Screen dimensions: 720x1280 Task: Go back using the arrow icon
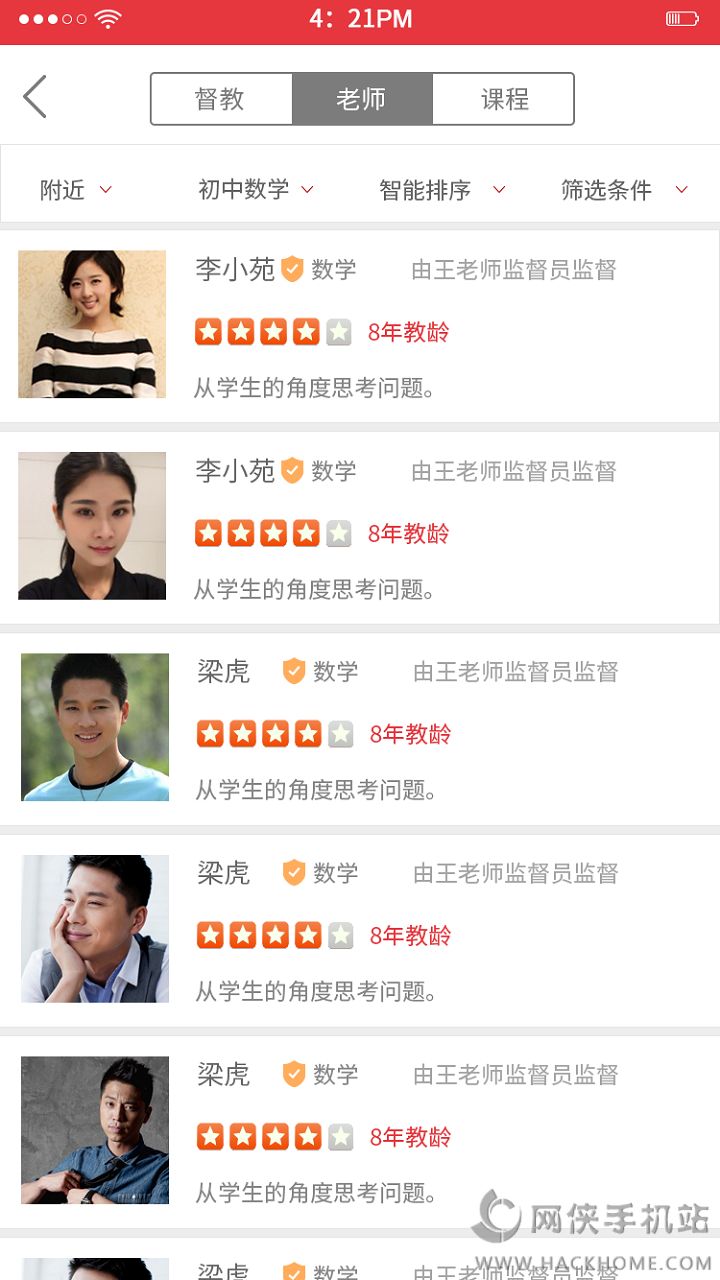click(x=35, y=97)
